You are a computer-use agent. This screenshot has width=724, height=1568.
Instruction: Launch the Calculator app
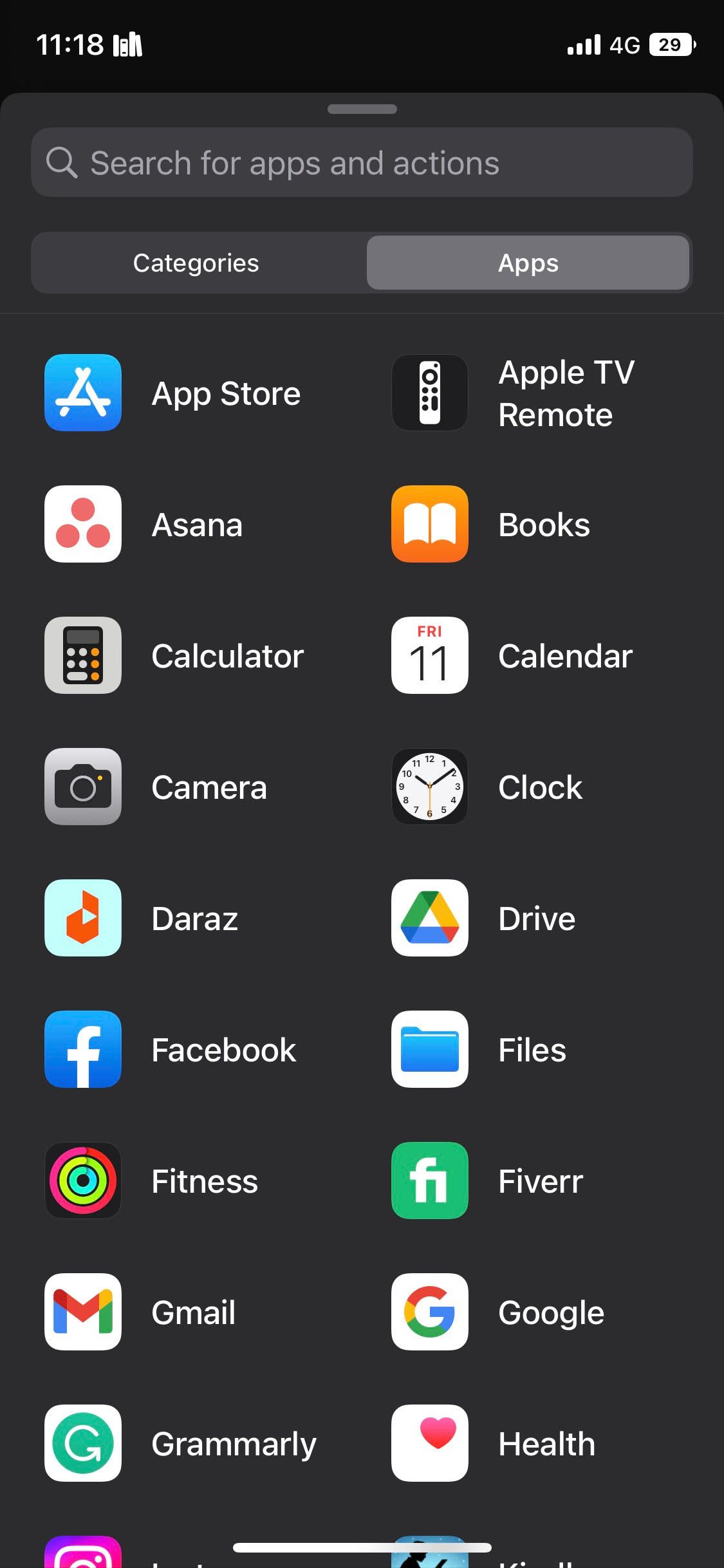point(82,655)
